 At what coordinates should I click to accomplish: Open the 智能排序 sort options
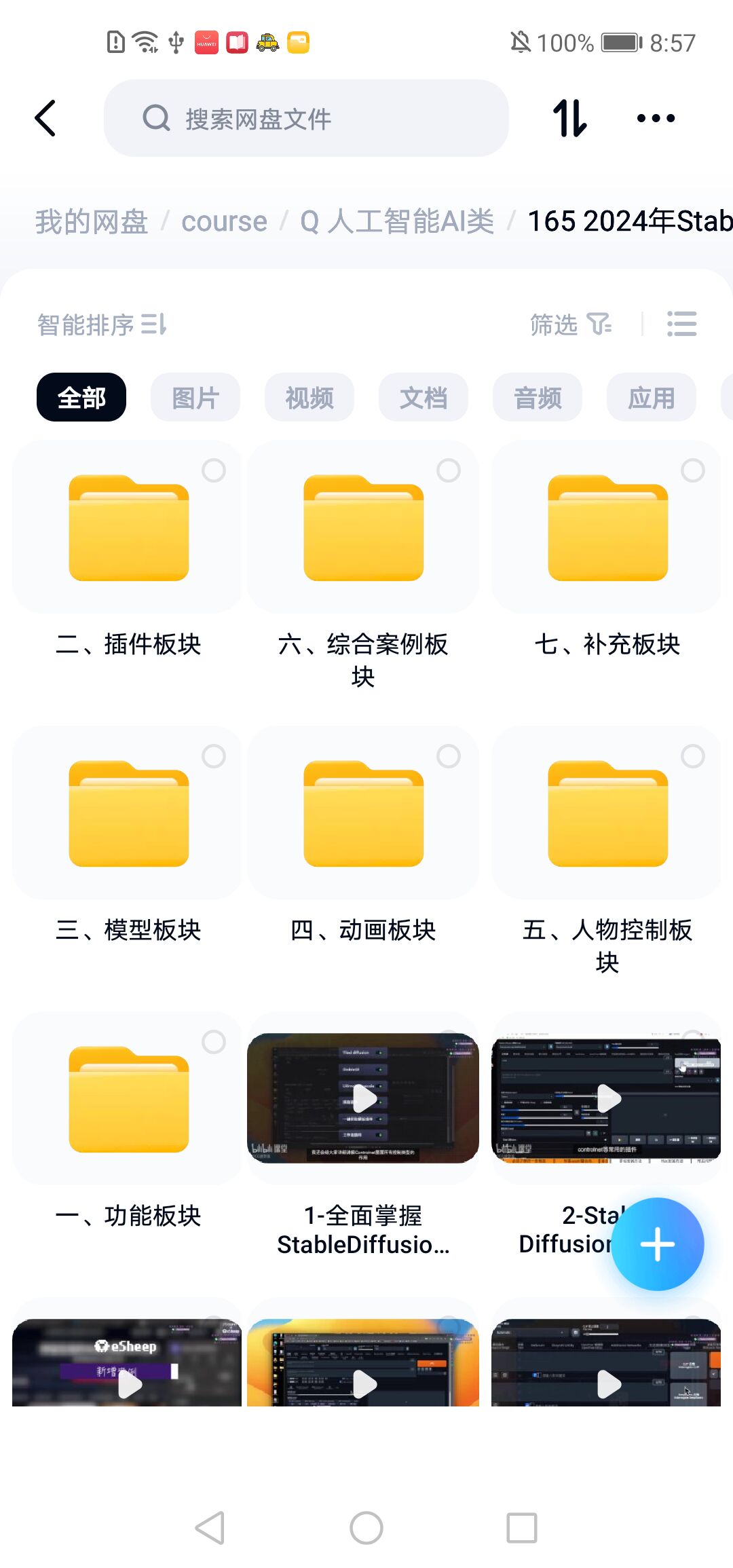[x=102, y=325]
